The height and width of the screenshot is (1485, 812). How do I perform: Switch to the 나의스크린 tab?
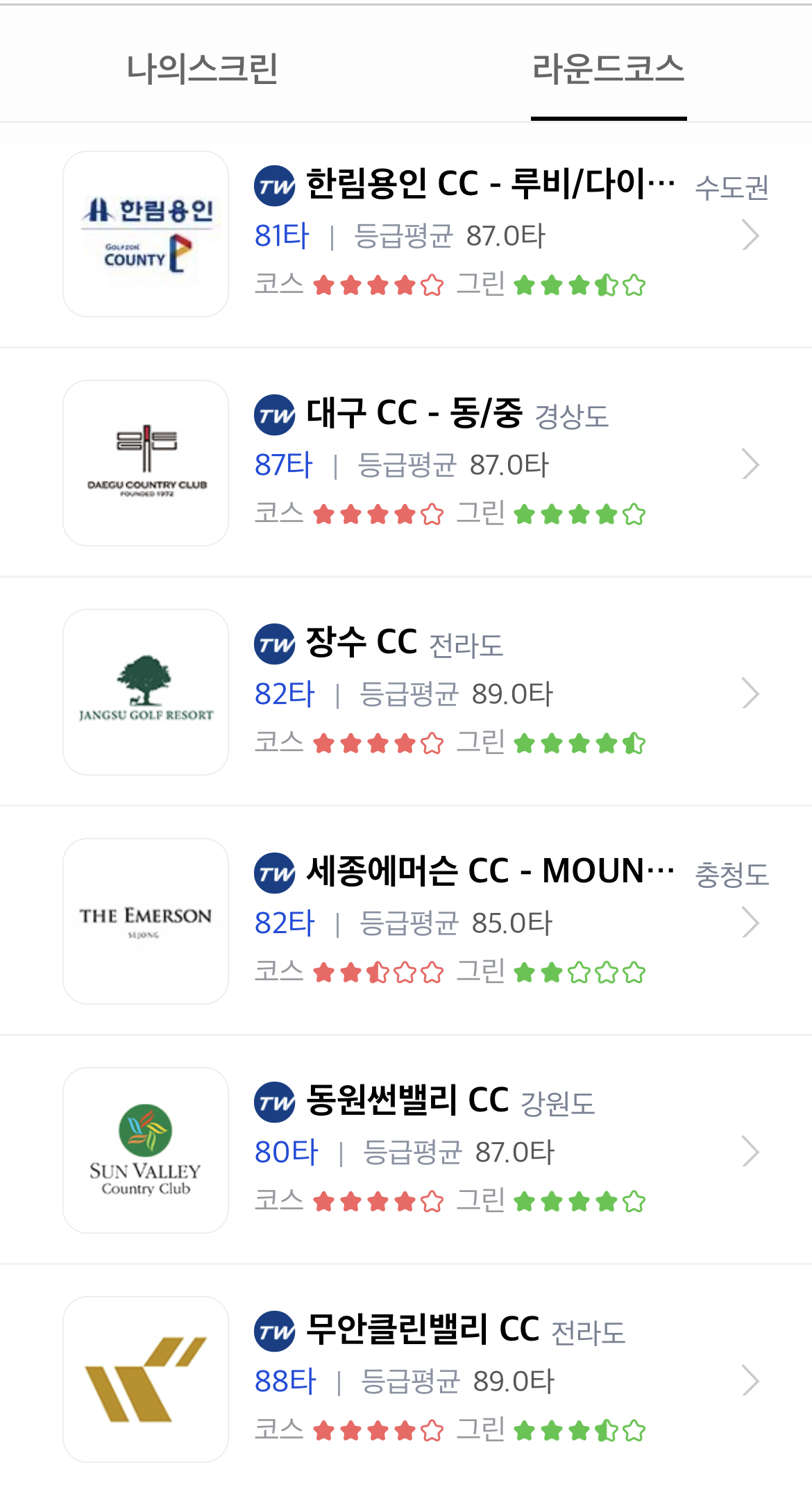coord(202,69)
